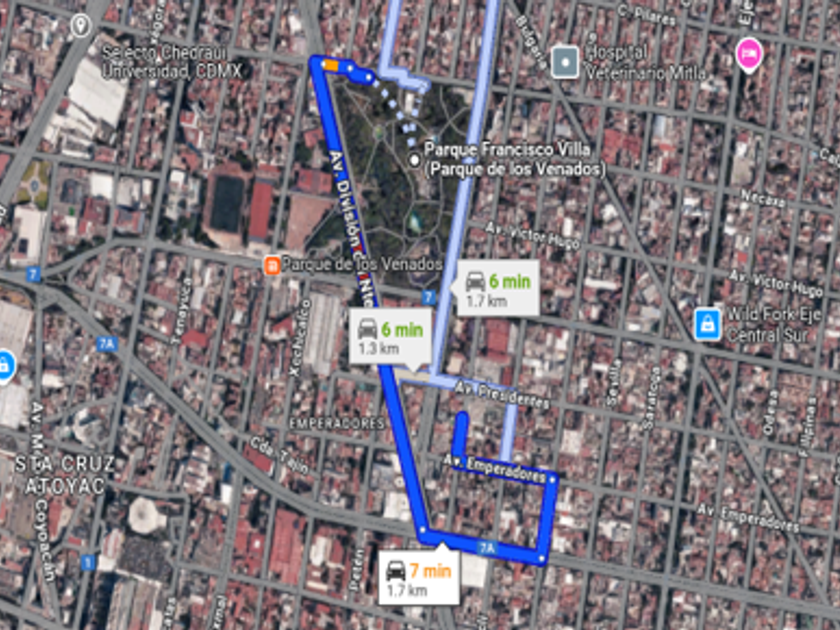Open Selecto Chedraui Universidad location pin
The image size is (840, 630).
(x=80, y=26)
